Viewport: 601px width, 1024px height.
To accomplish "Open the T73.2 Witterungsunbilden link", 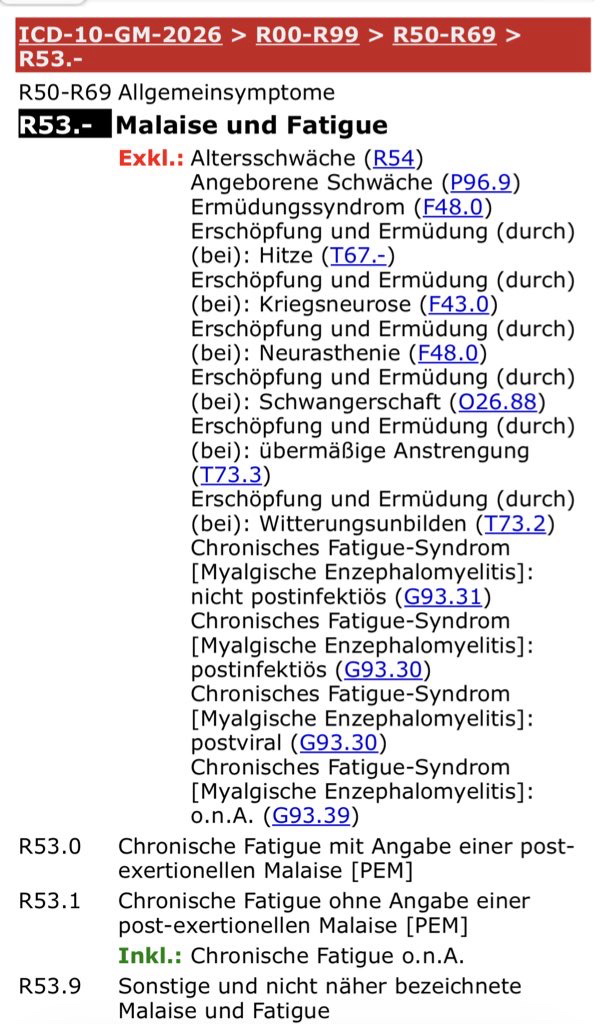I will (x=516, y=524).
